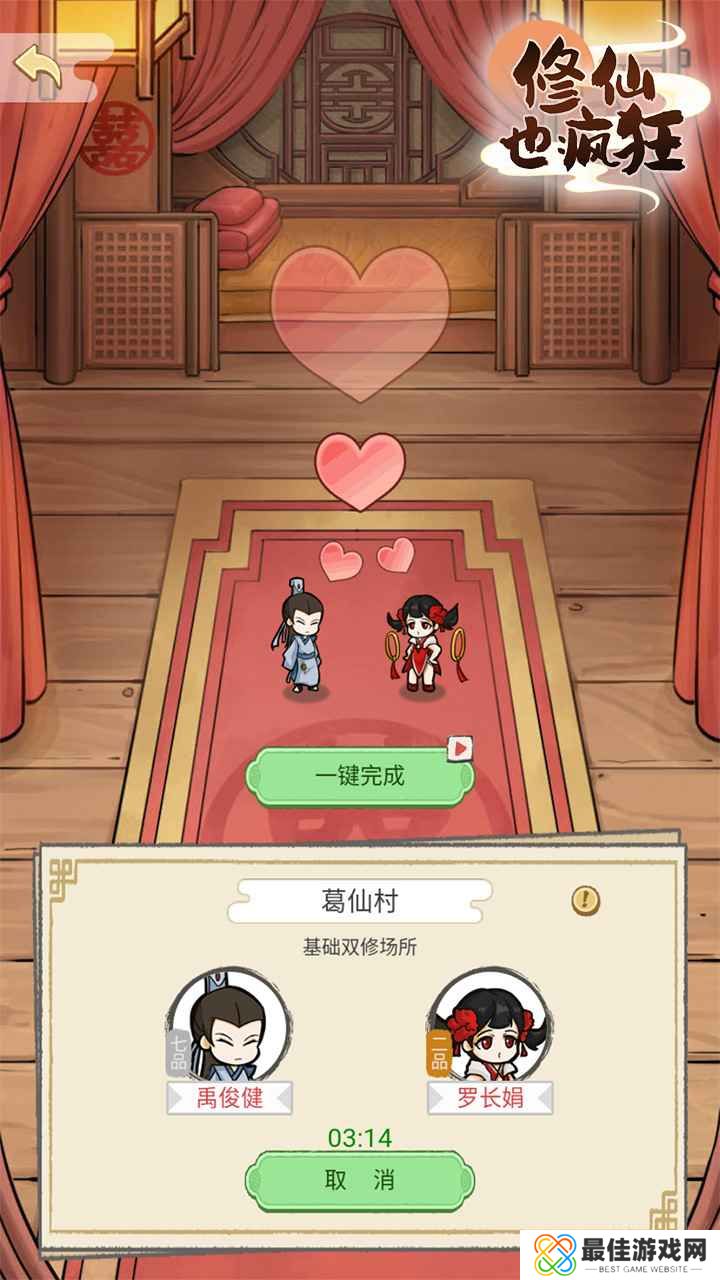
Task: Tap the 一键完成 button
Action: pos(360,775)
